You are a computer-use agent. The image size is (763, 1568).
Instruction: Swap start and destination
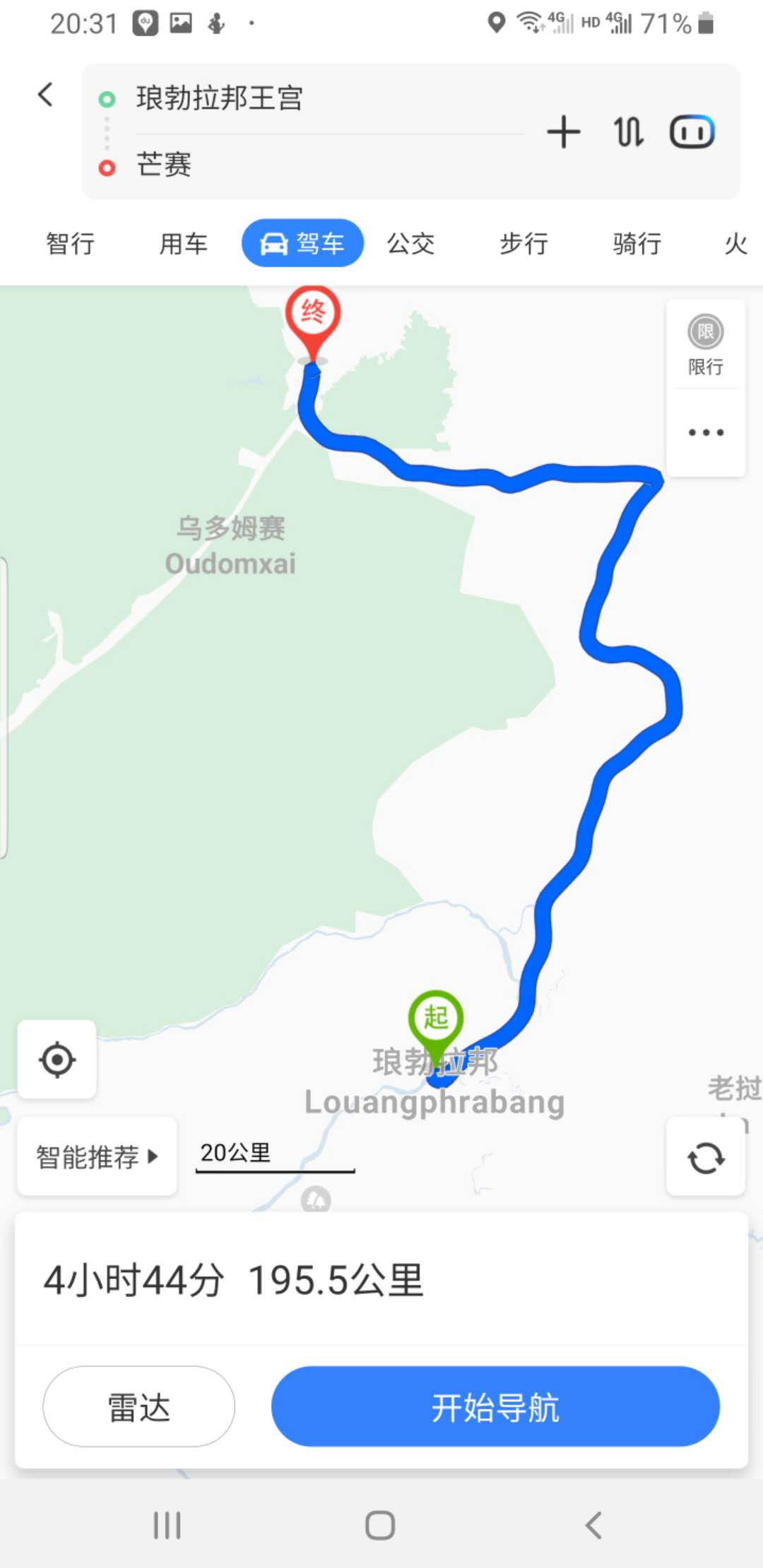(628, 132)
